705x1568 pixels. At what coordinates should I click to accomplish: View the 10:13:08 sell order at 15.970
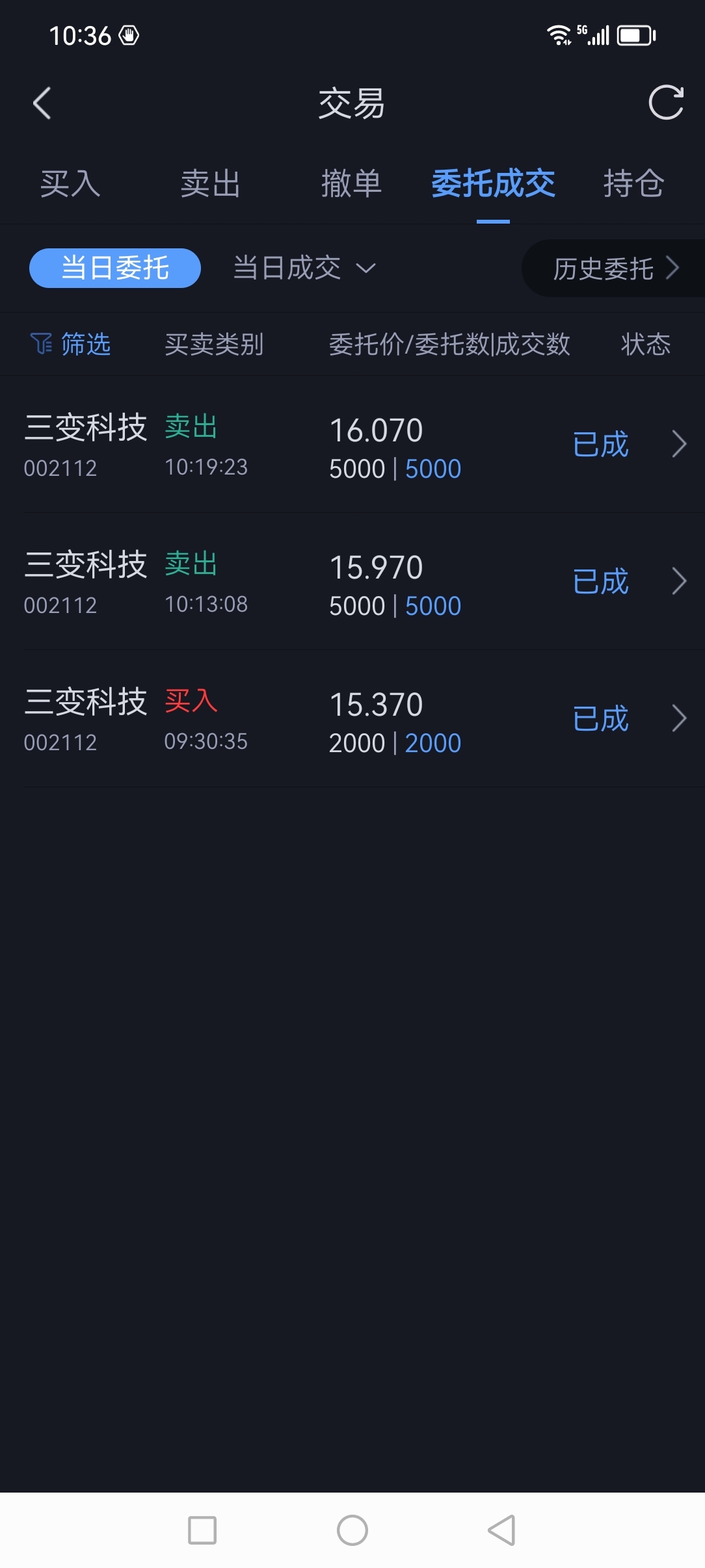click(x=352, y=582)
